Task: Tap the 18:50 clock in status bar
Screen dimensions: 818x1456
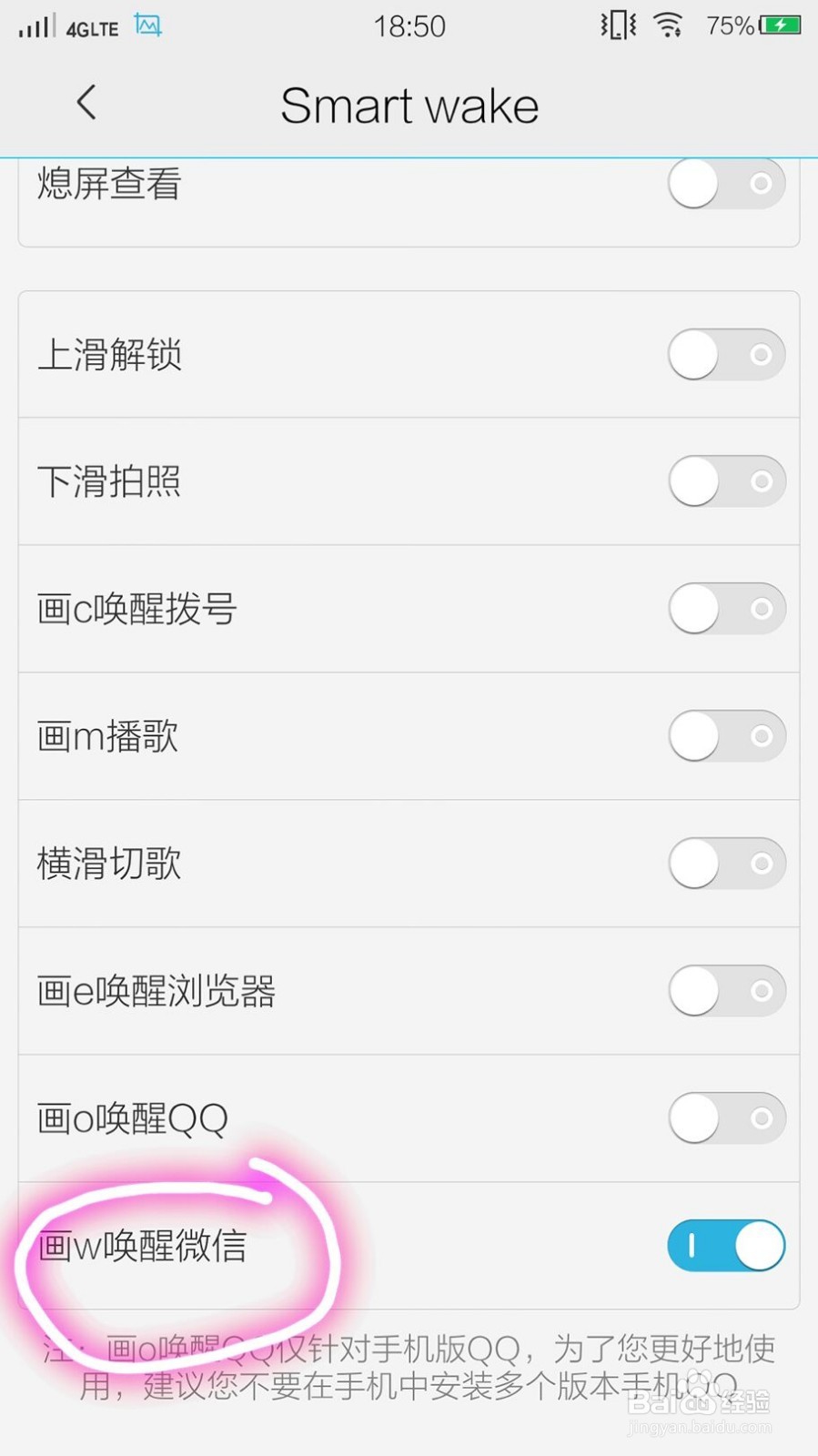Action: 409,25
